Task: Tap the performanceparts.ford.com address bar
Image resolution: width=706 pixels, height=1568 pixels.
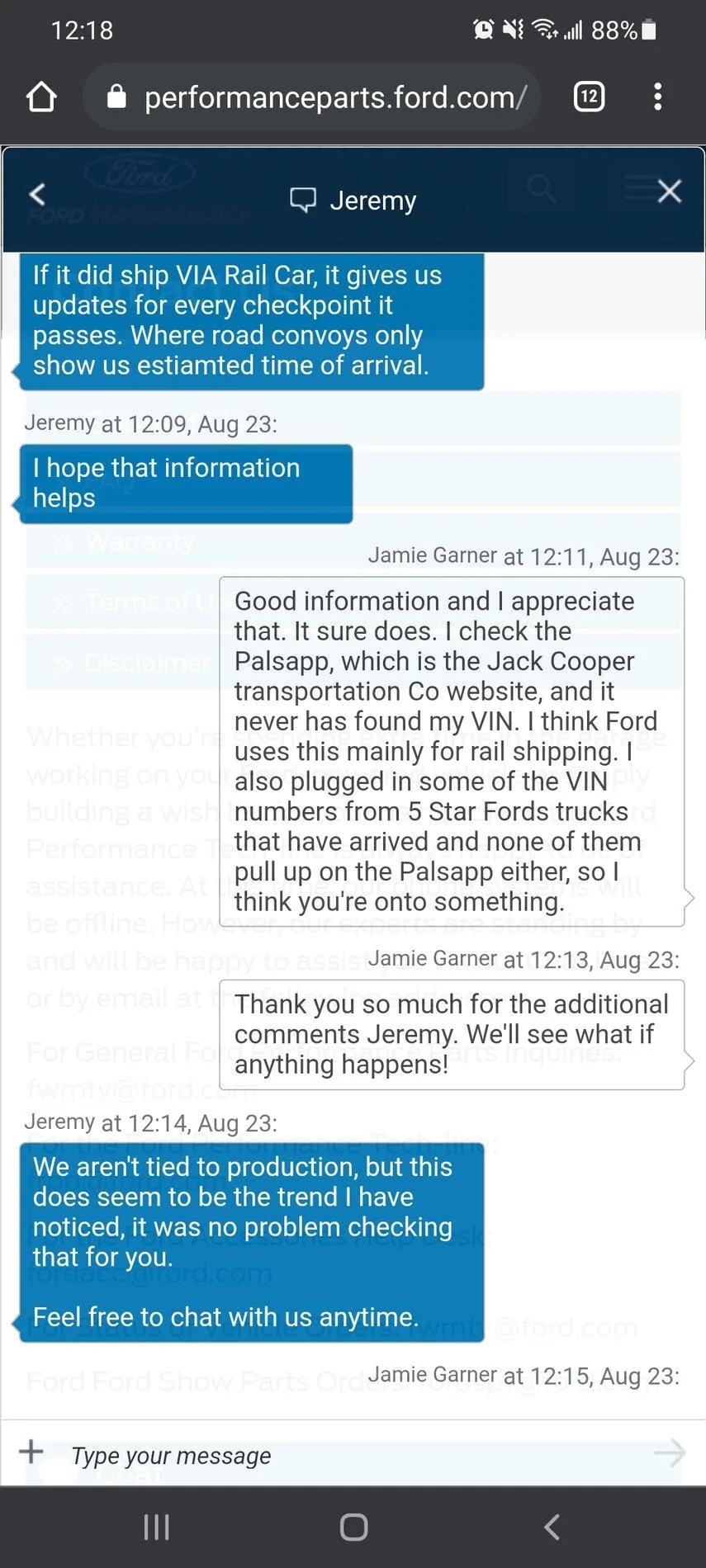Action: [330, 97]
